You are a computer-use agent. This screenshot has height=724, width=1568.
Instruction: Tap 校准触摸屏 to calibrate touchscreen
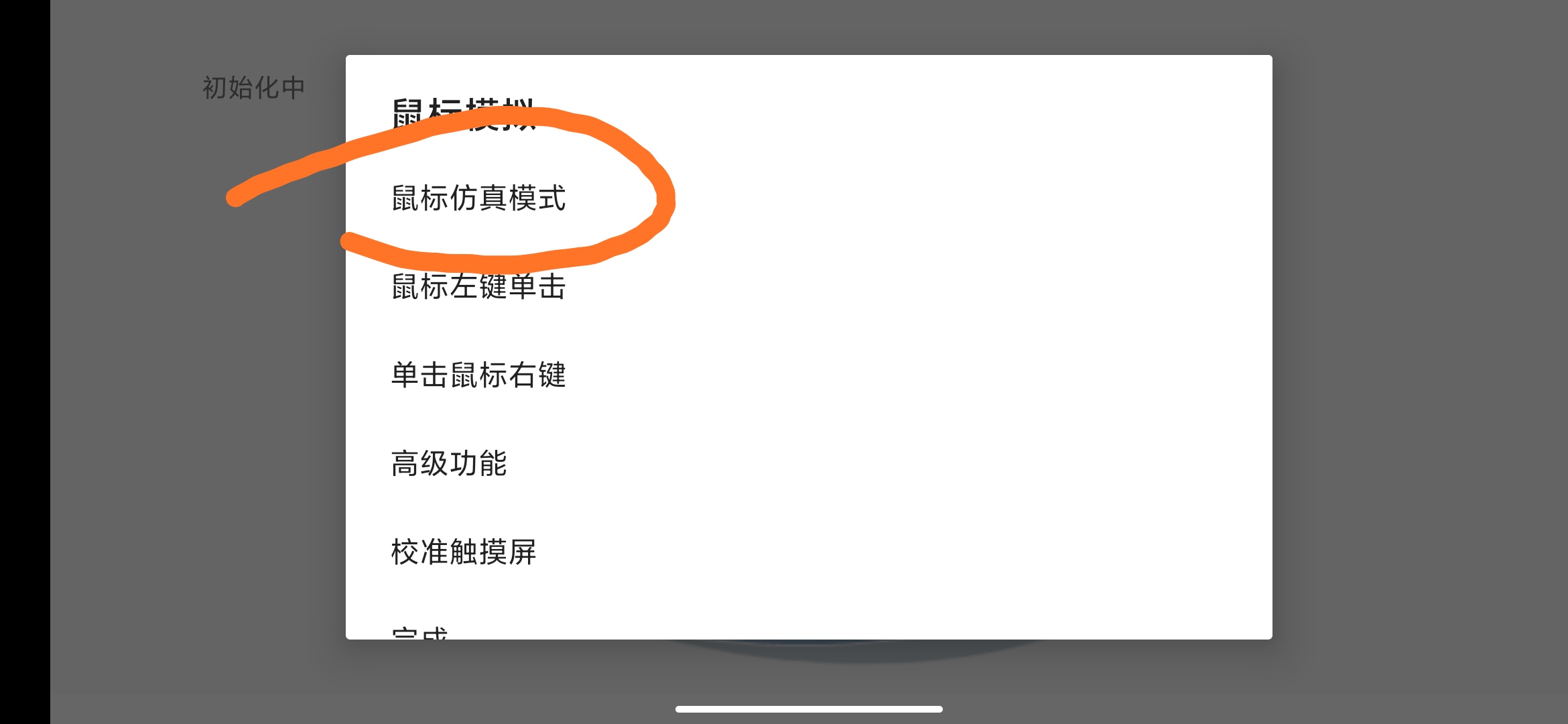pyautogui.click(x=464, y=552)
